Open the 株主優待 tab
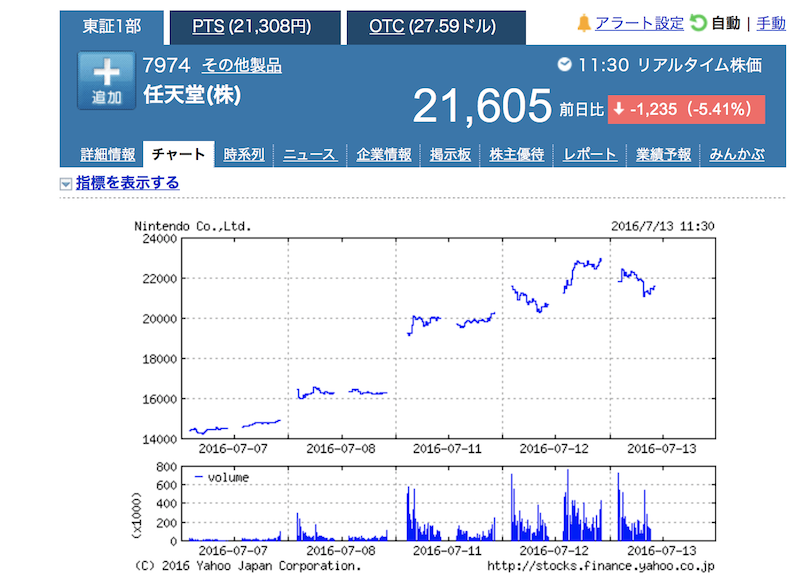The height and width of the screenshot is (585, 800). tap(517, 155)
